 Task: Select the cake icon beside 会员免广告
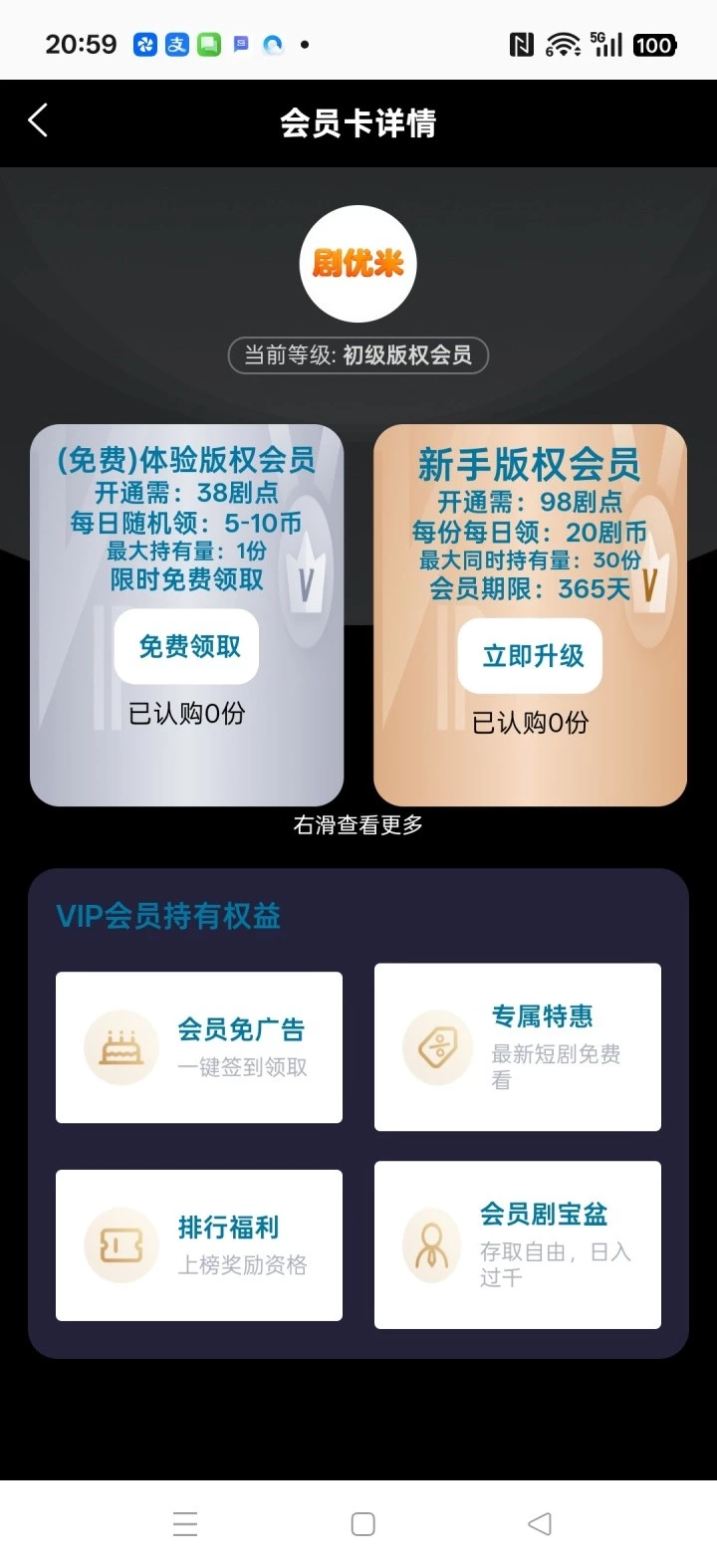(x=119, y=1046)
